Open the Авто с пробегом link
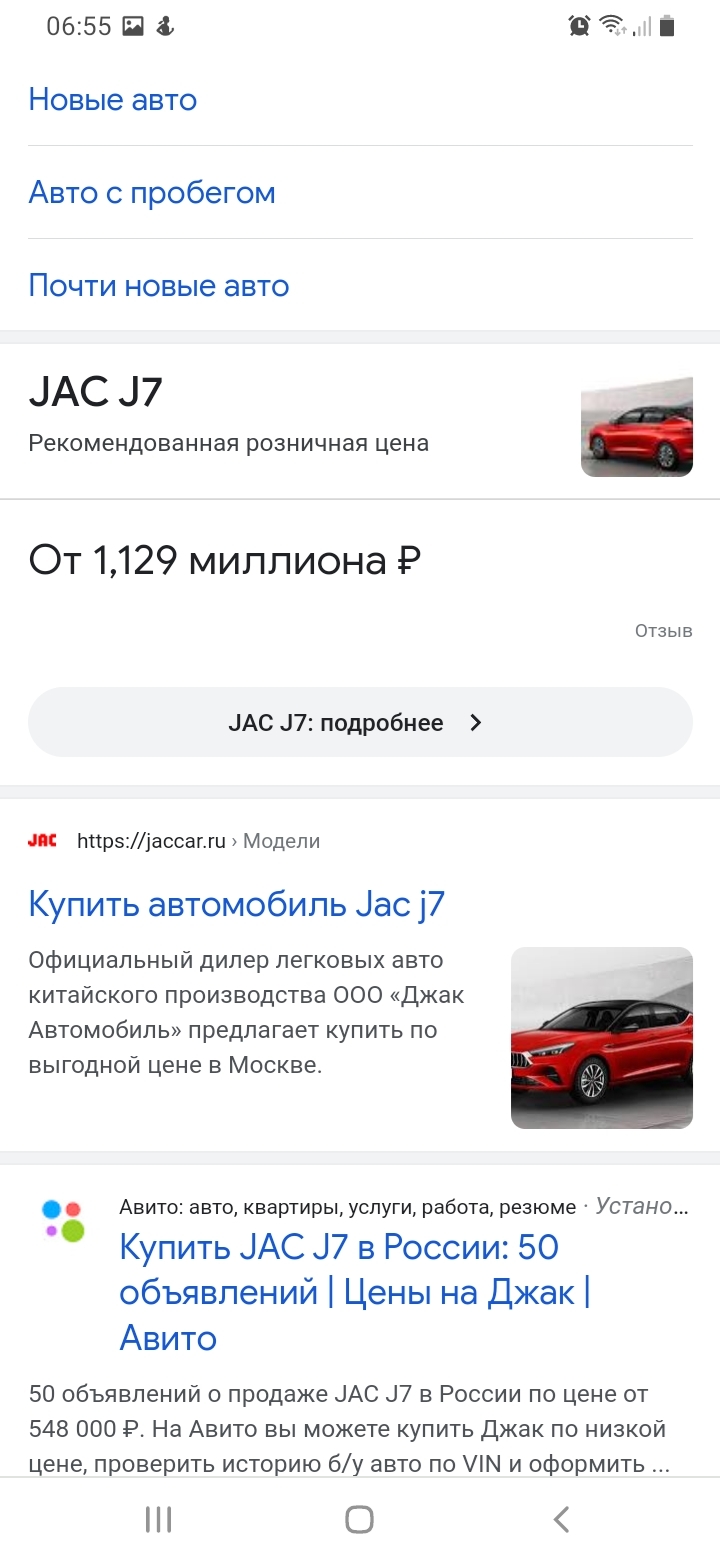 coord(152,193)
